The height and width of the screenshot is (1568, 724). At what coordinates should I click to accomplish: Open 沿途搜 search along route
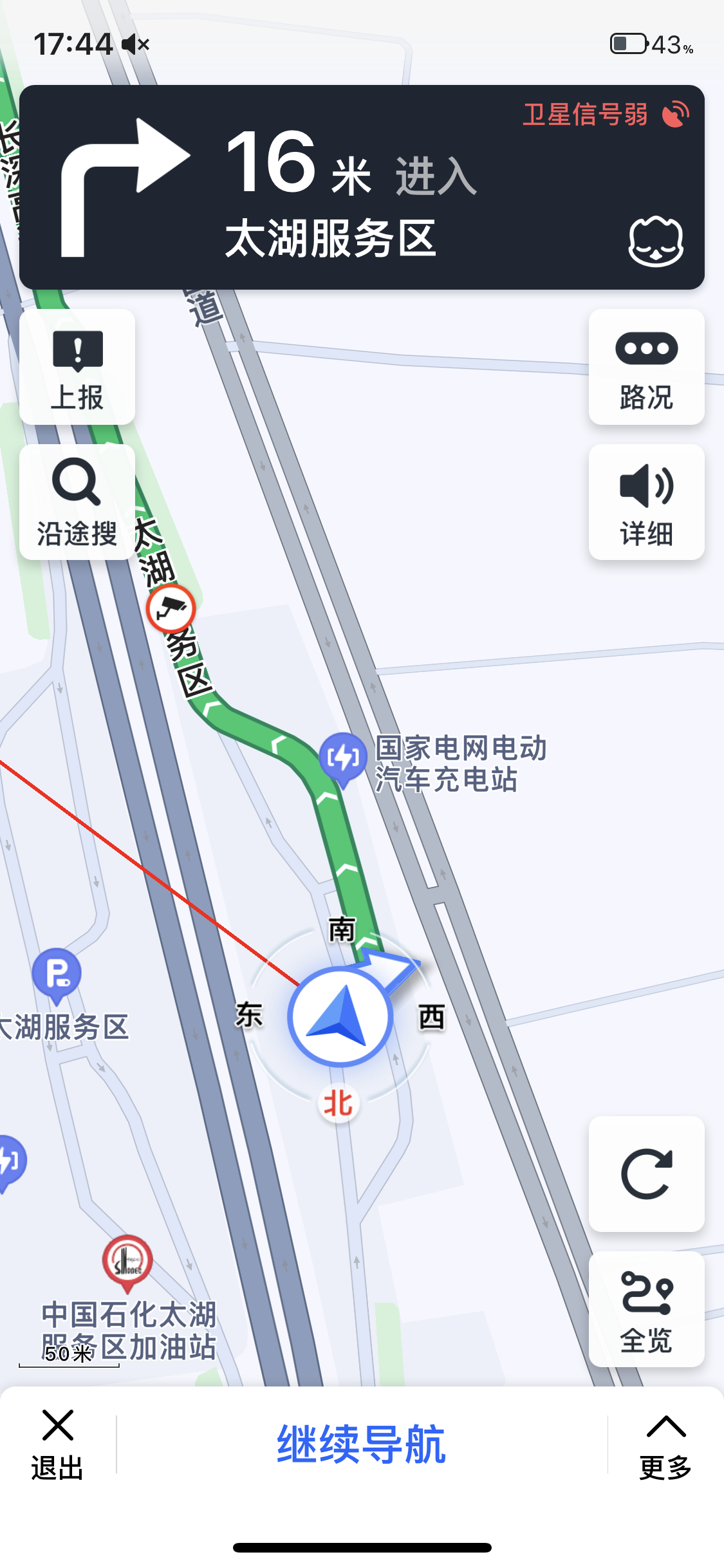click(77, 502)
